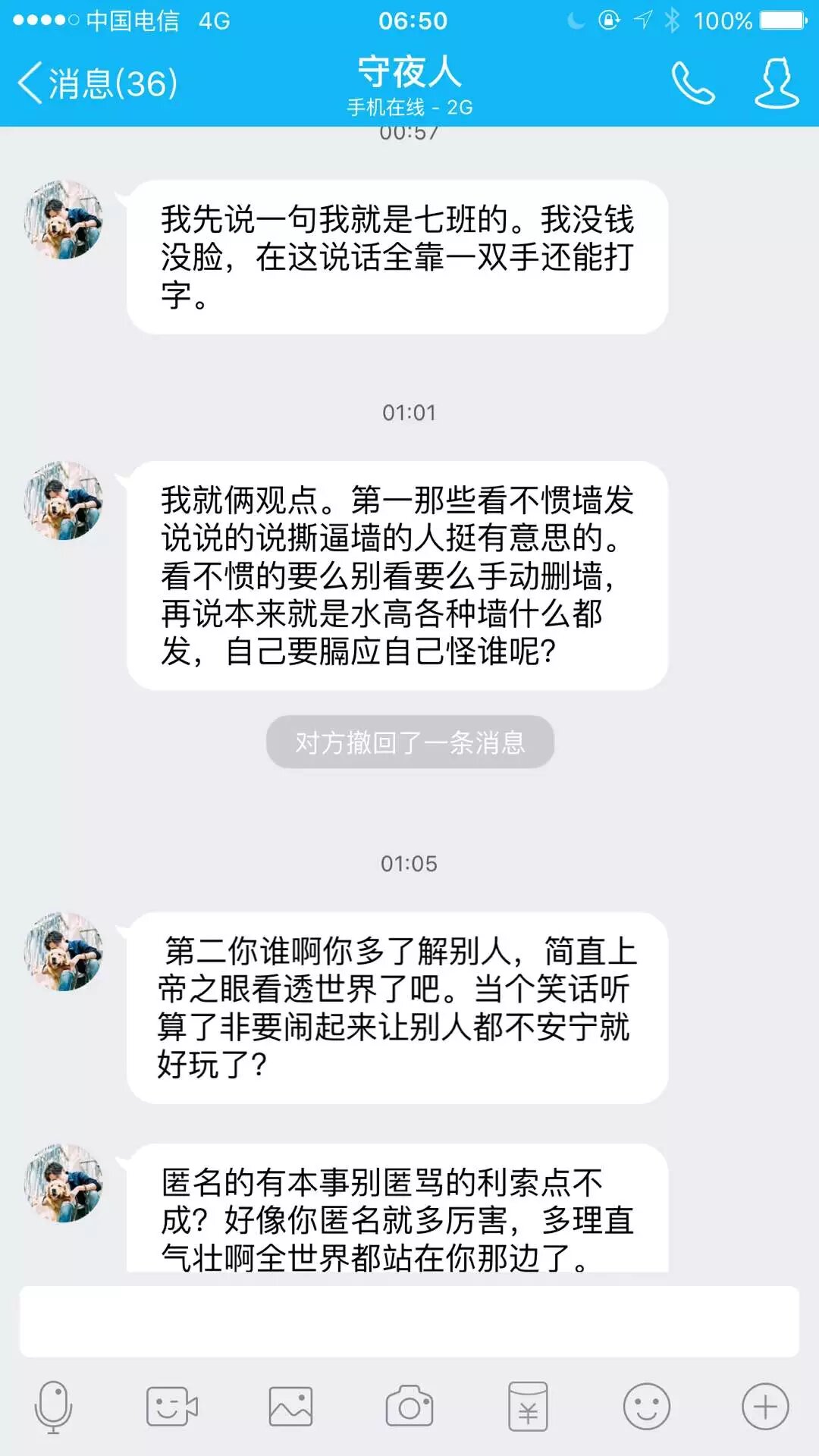Record a voice message with the microphone
The height and width of the screenshot is (1456, 819).
point(53,1407)
